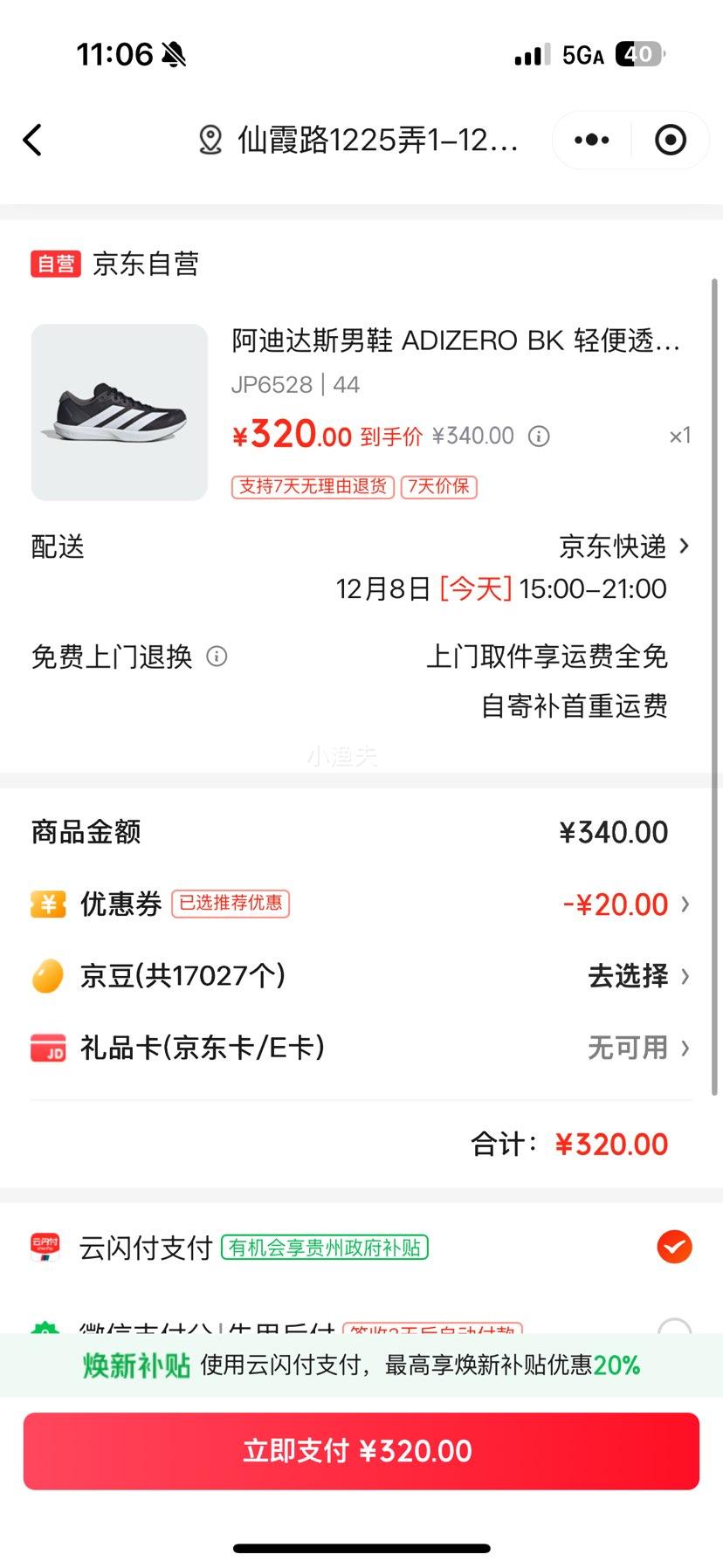Tap the more options ellipsis icon in header
Viewport: 723px width, 1568px height.
pyautogui.click(x=590, y=140)
